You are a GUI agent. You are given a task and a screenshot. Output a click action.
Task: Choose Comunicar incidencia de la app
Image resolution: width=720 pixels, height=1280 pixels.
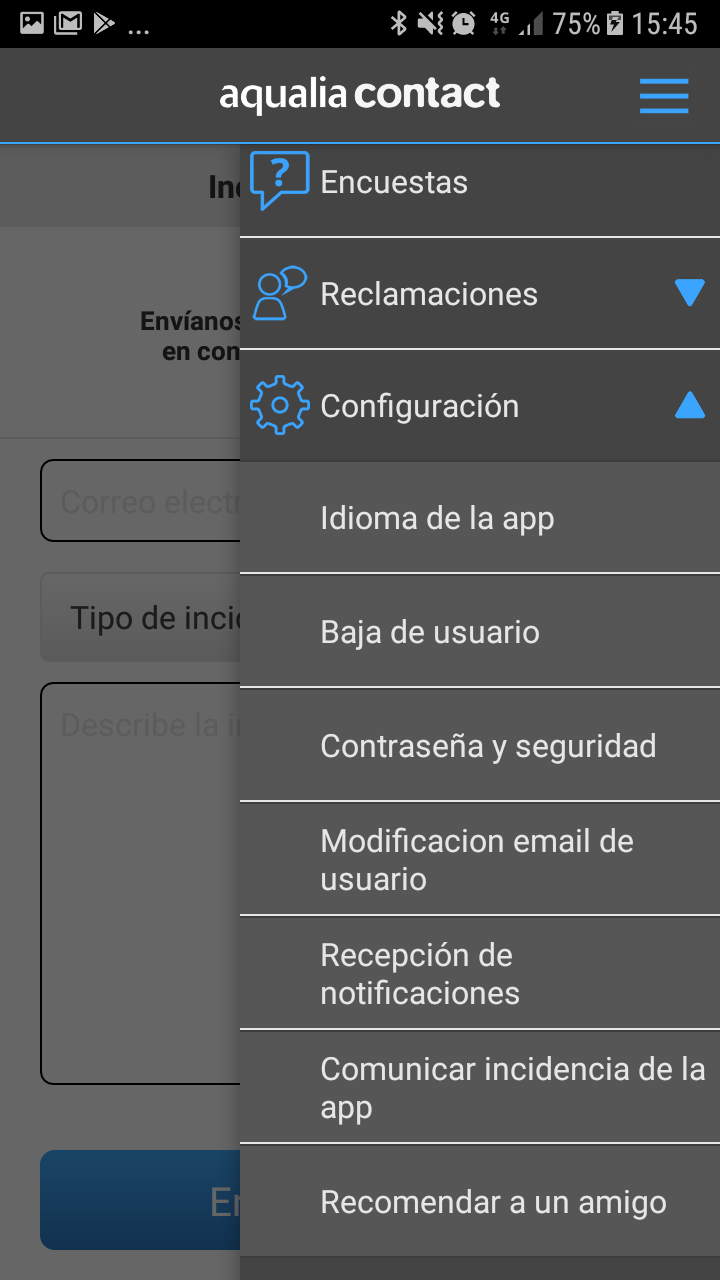(x=480, y=1088)
